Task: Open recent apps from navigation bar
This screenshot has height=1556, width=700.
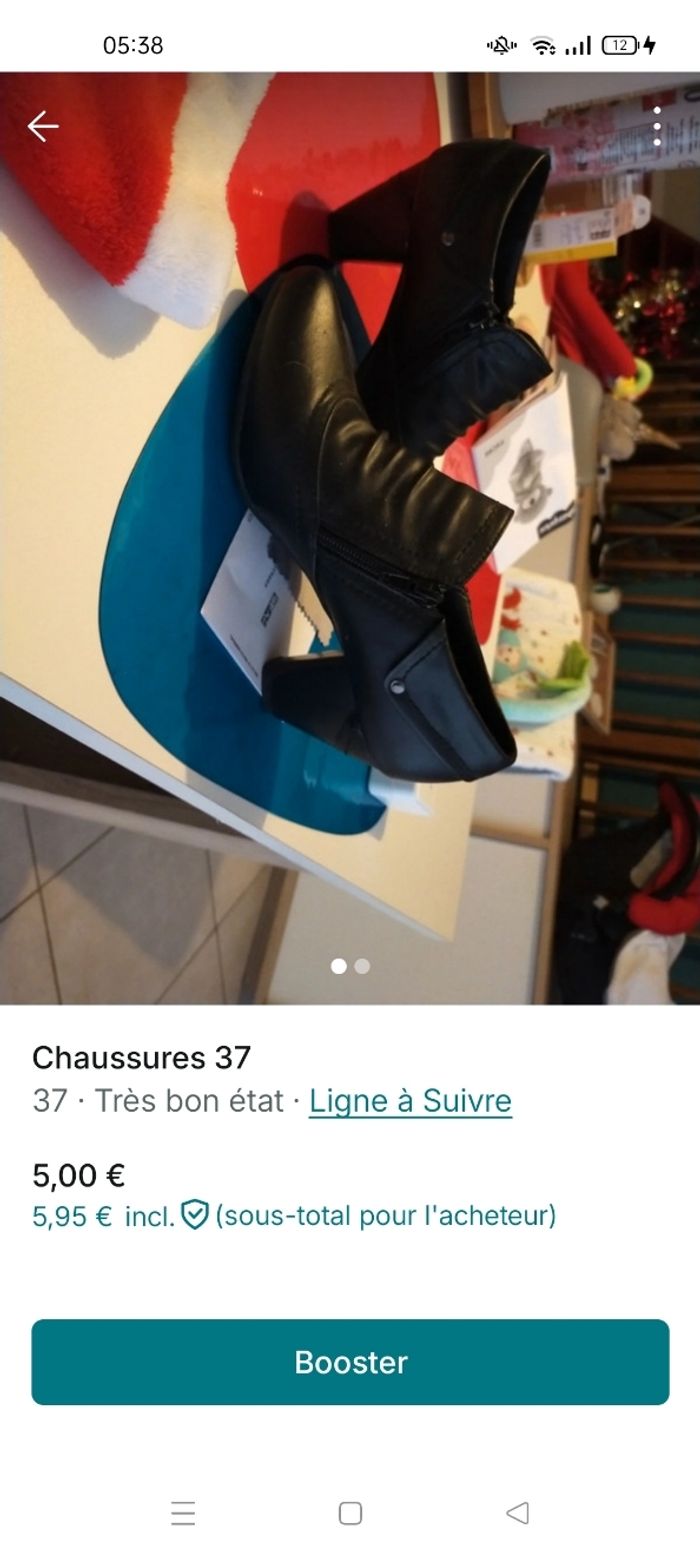Action: (x=183, y=1513)
